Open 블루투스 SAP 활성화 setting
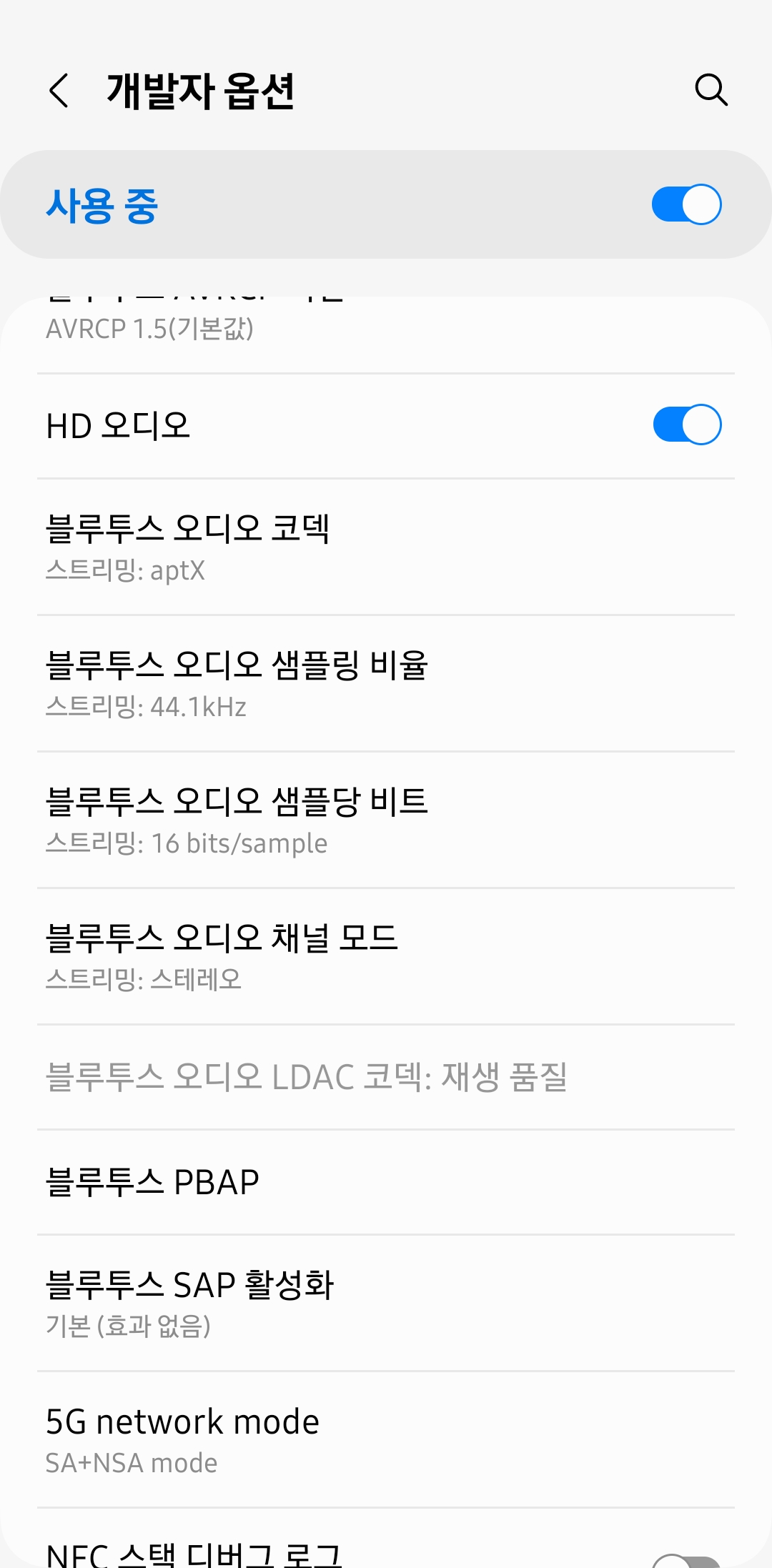This screenshot has width=772, height=1568. (386, 1304)
